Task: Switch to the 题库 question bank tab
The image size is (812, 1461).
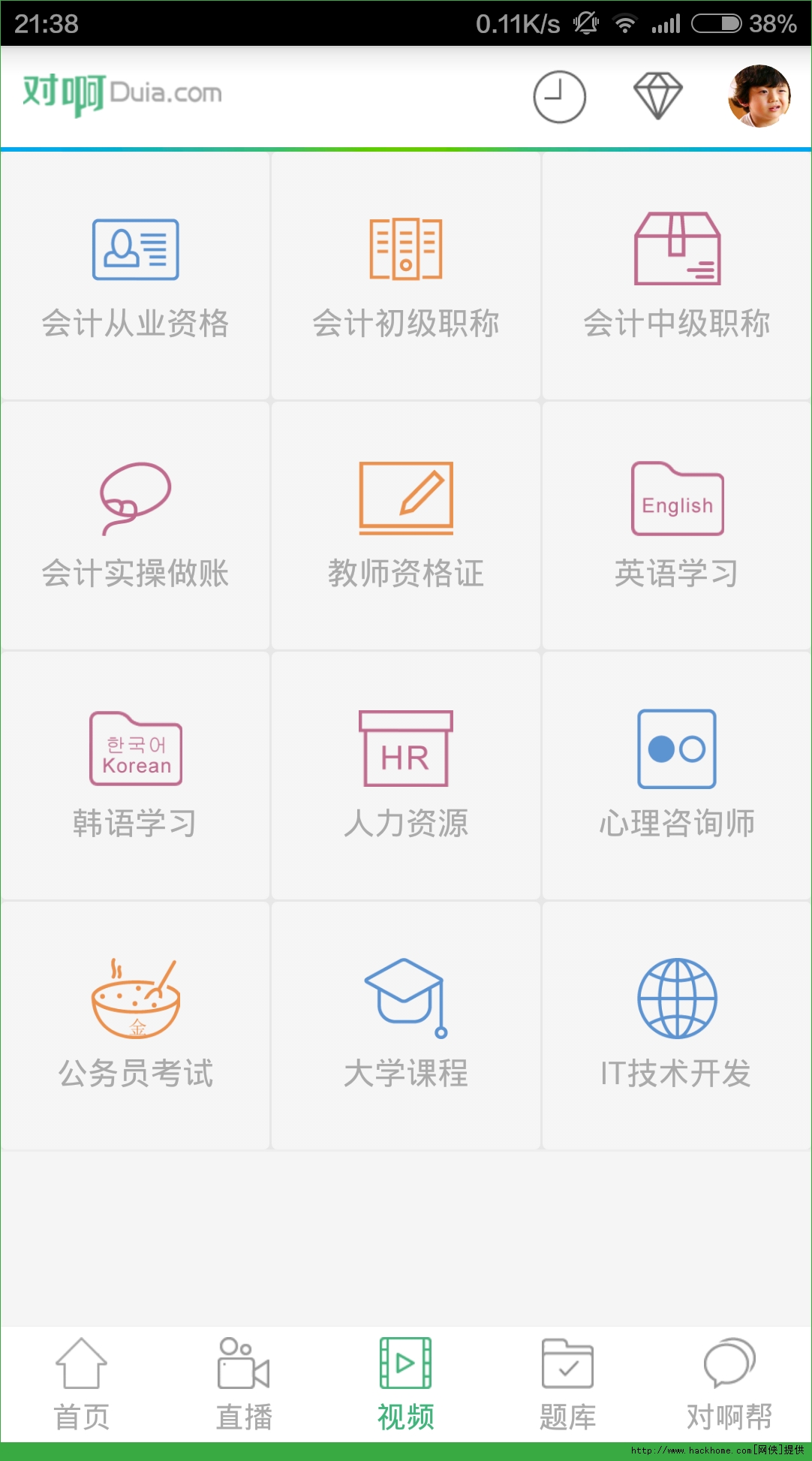Action: [x=567, y=1384]
